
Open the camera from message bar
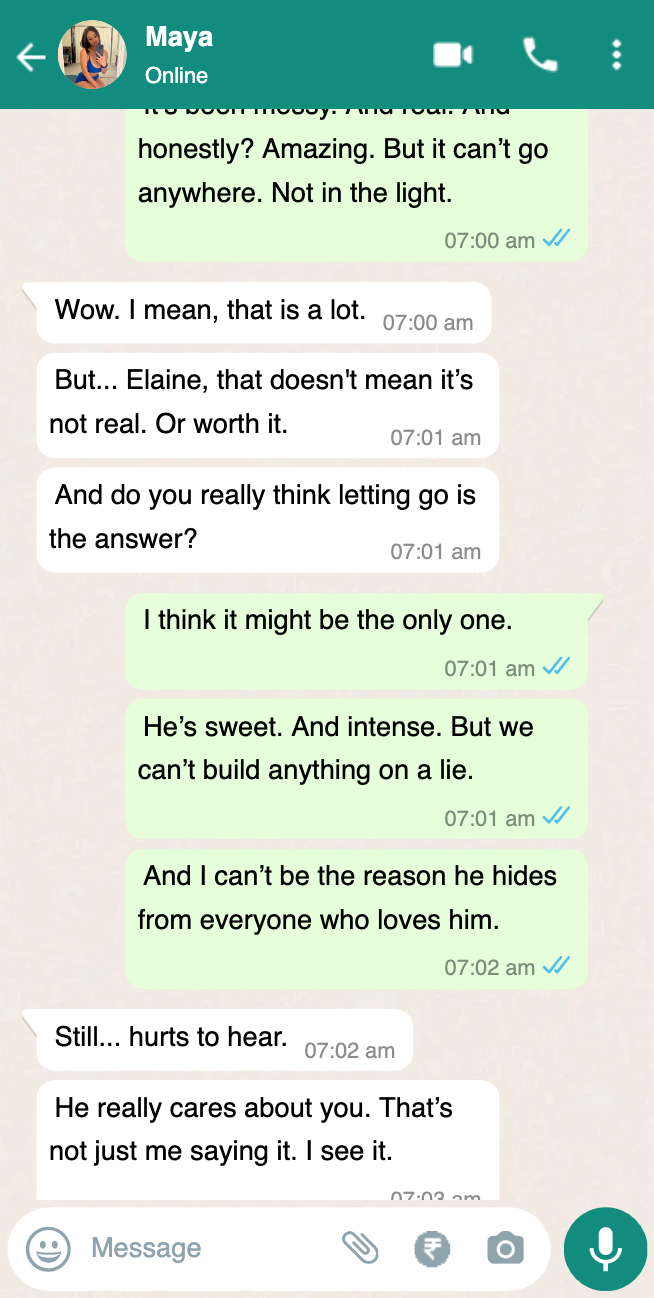click(505, 1248)
